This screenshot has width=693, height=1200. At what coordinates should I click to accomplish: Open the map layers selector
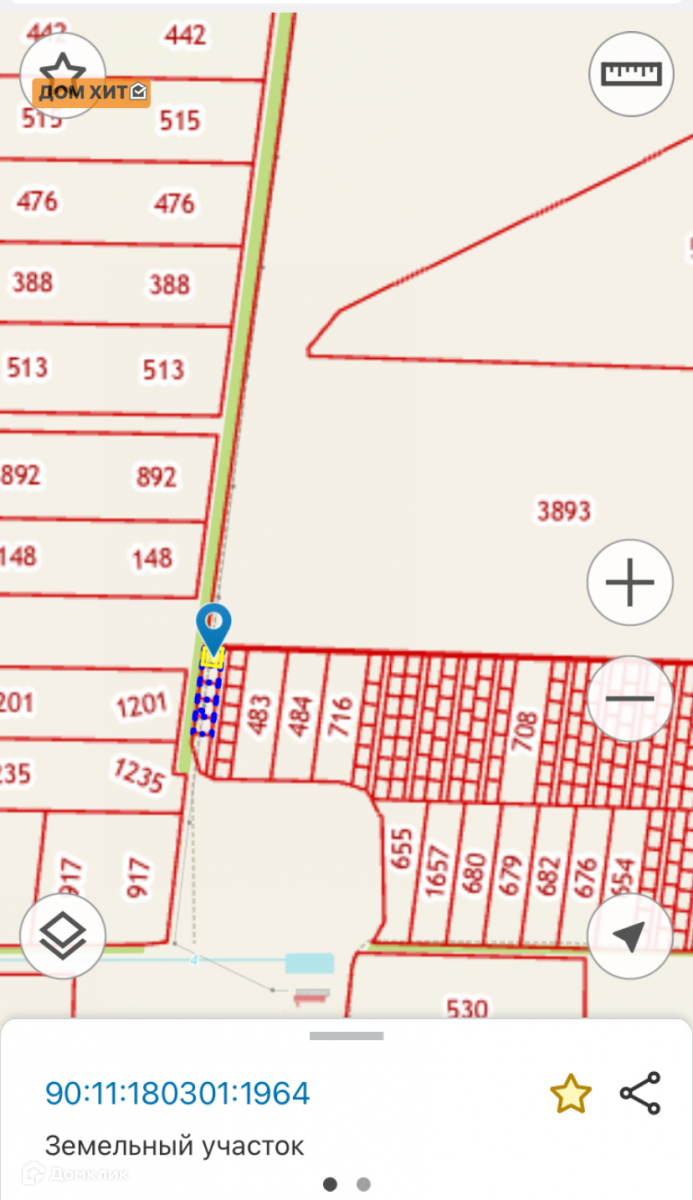63,936
